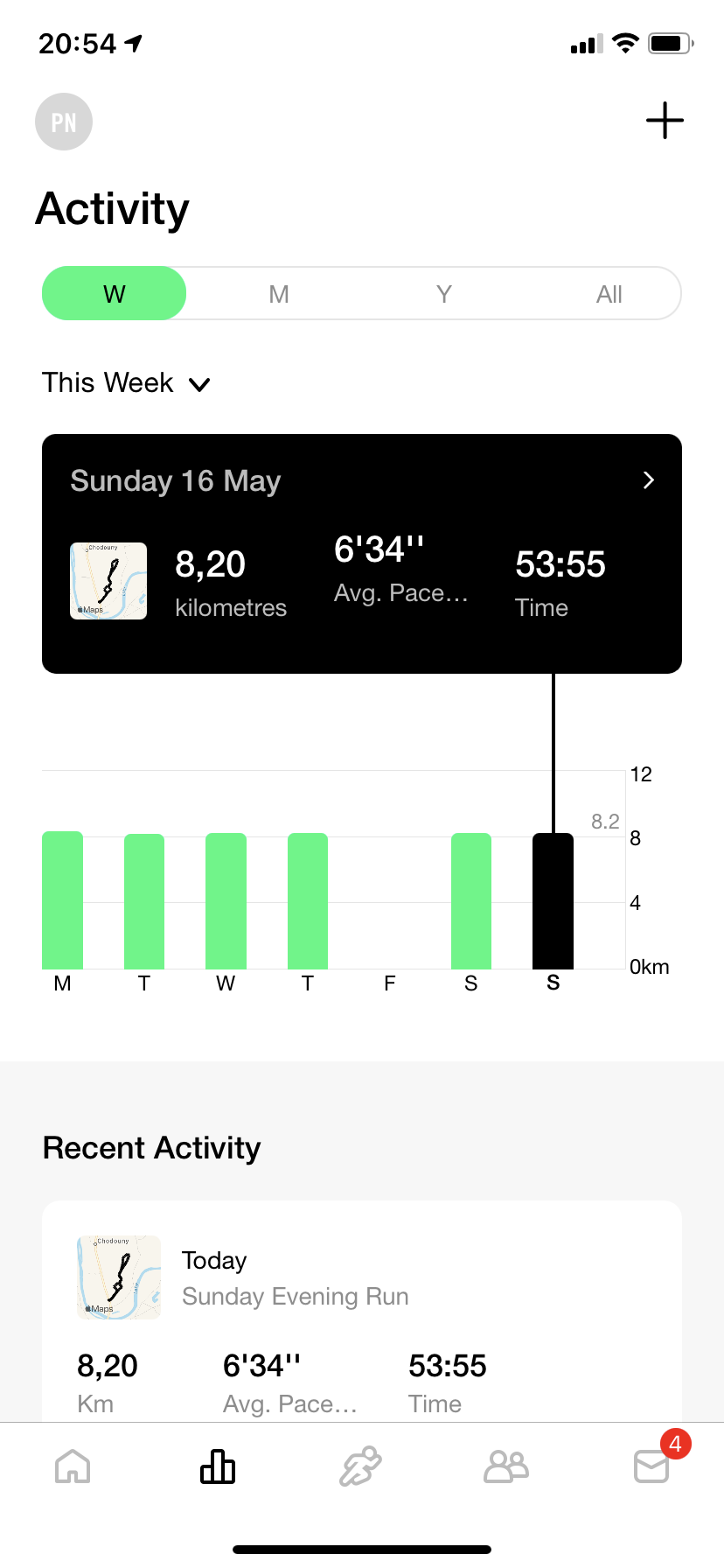
Task: Select the W weekly view
Action: [x=115, y=293]
